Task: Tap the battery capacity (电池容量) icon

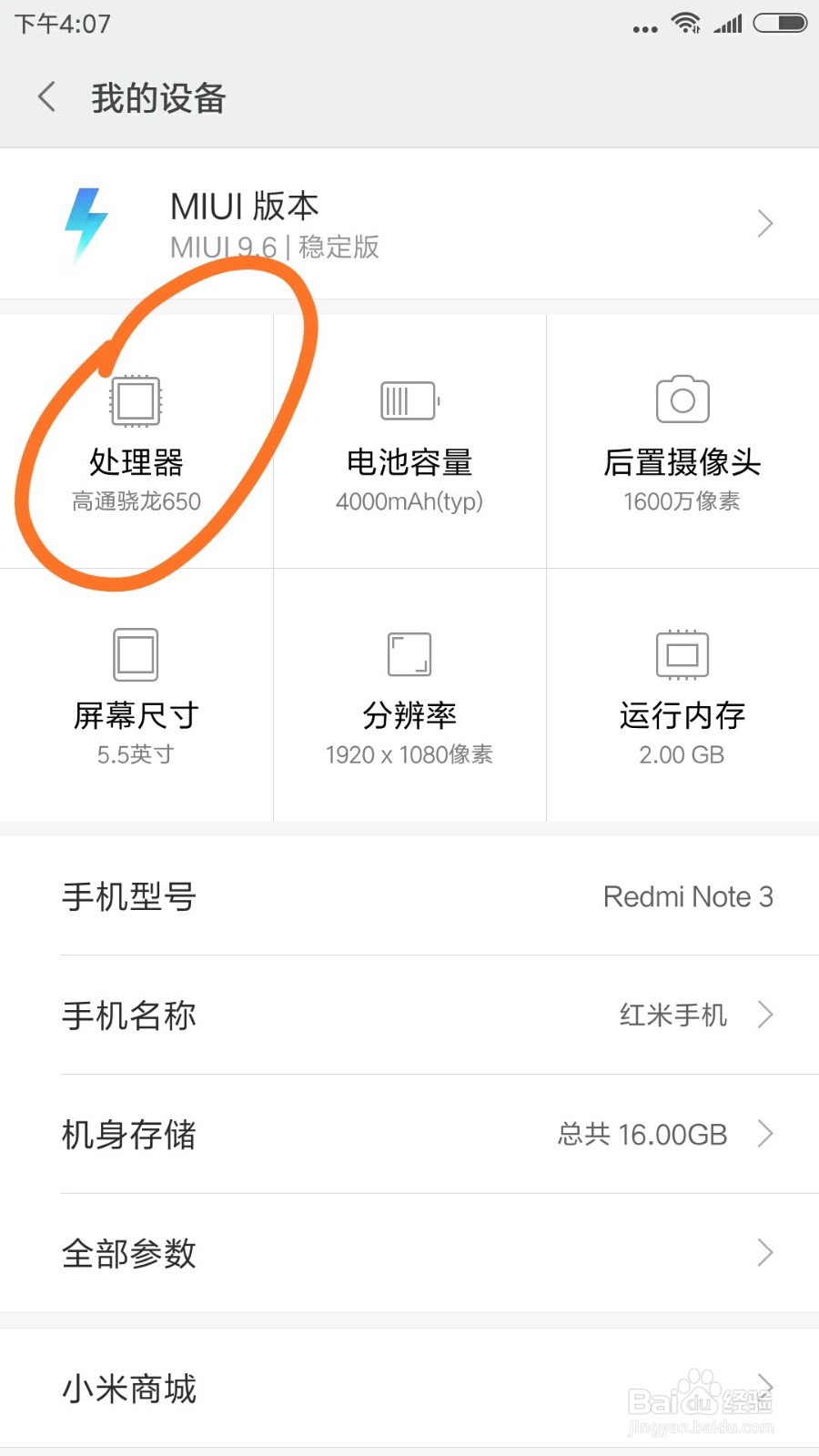Action: pyautogui.click(x=408, y=399)
